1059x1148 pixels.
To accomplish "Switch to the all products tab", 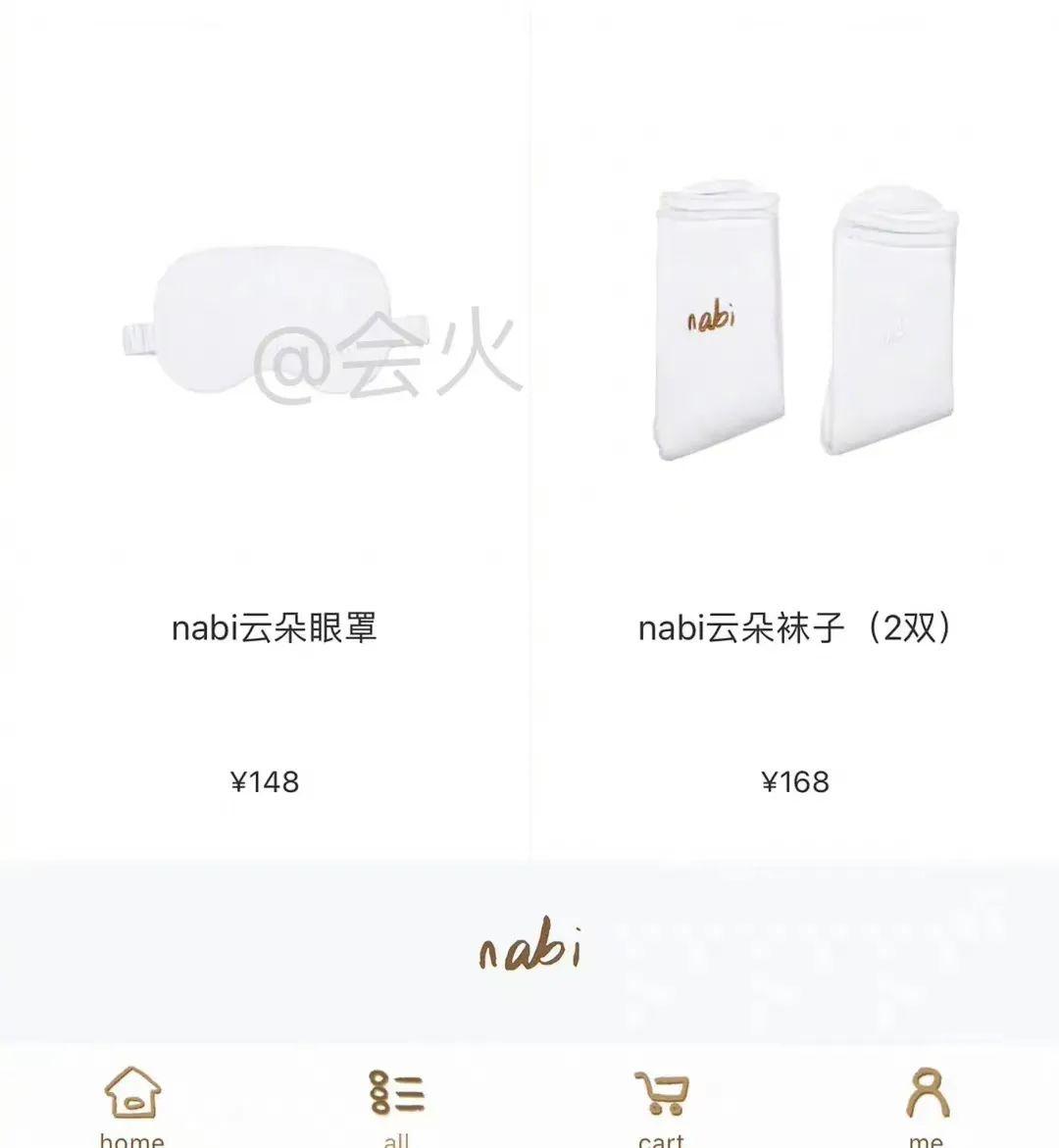I will click(397, 1101).
